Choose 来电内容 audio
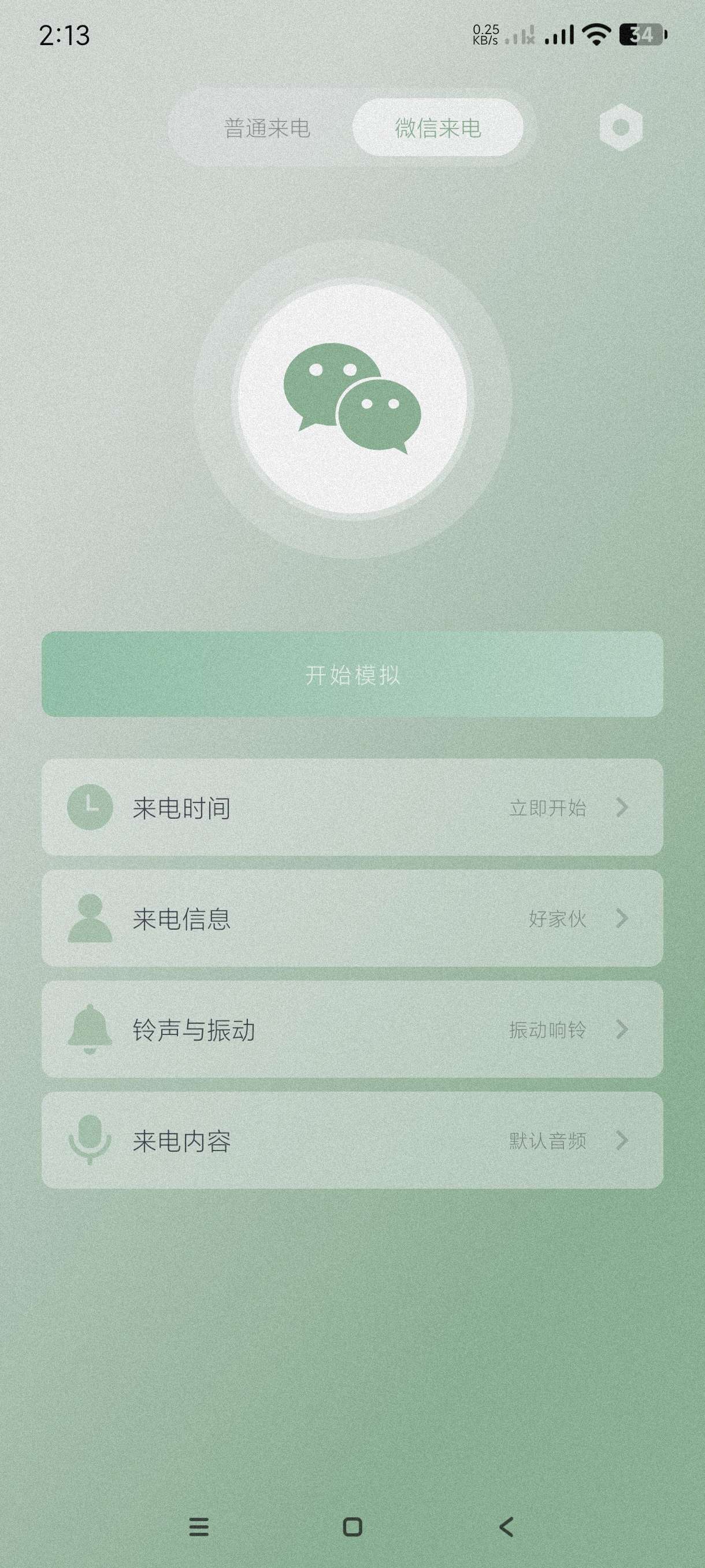 click(x=352, y=1140)
